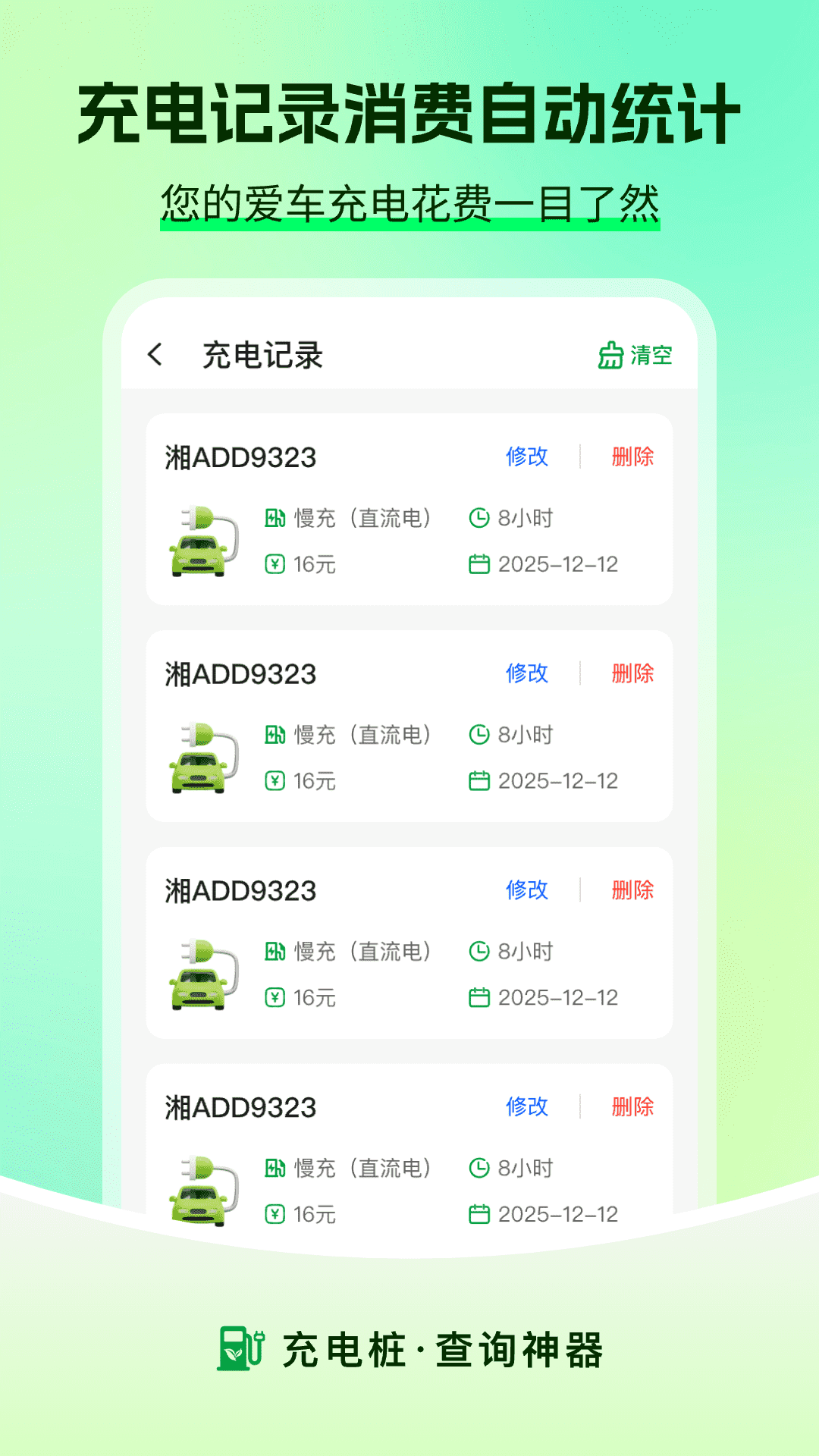The width and height of the screenshot is (819, 1456).
Task: Click 删除 on the second record
Action: [630, 673]
